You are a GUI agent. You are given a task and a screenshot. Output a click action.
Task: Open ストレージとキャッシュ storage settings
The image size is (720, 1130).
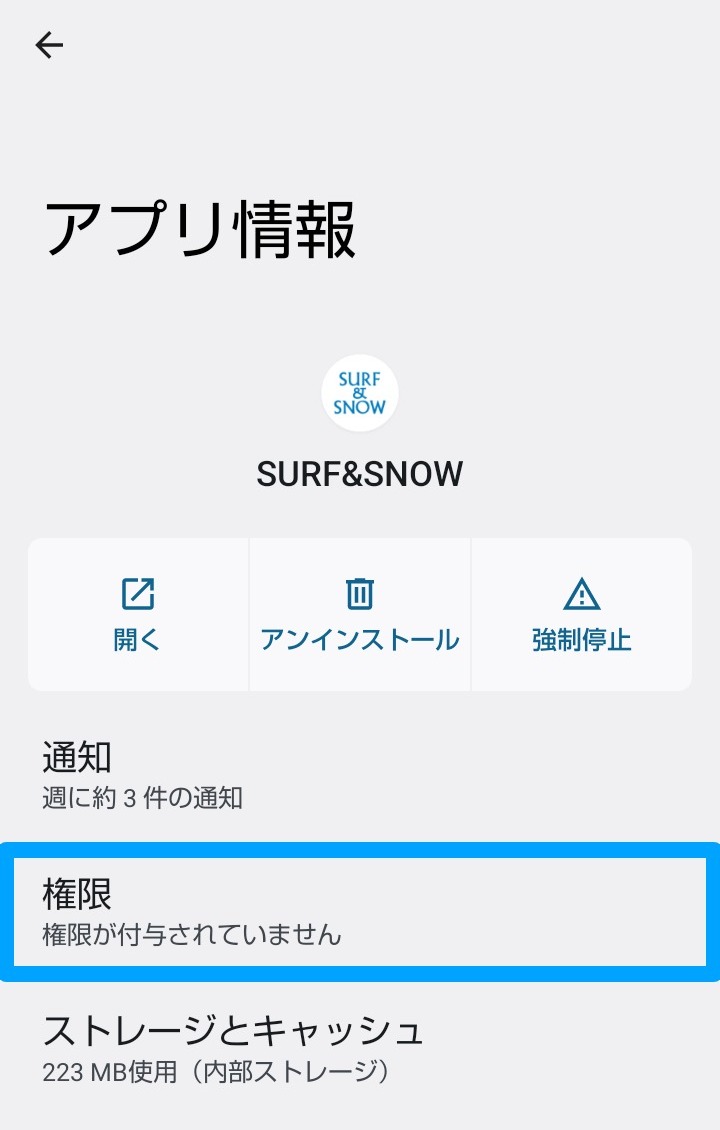pyautogui.click(x=360, y=1046)
